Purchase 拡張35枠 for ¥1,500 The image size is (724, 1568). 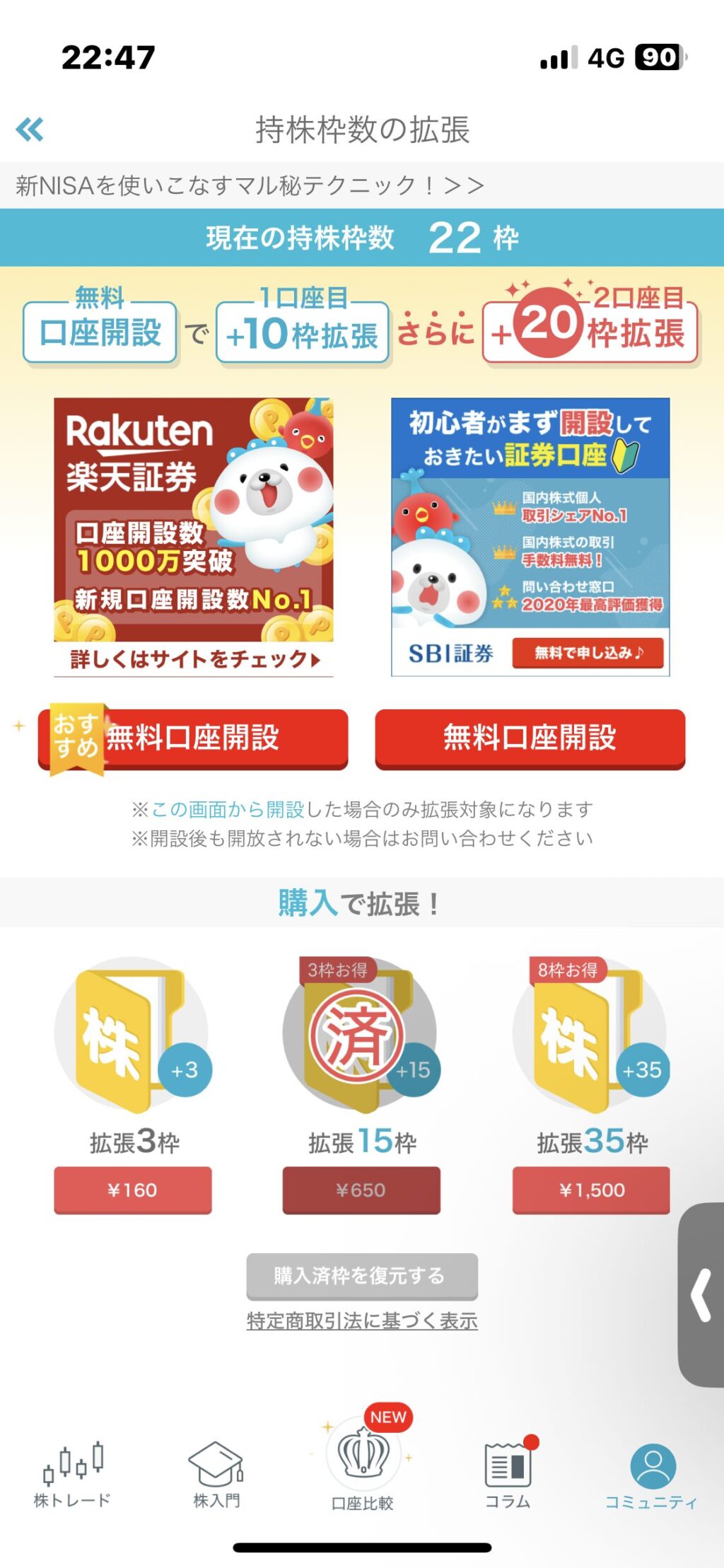591,1190
